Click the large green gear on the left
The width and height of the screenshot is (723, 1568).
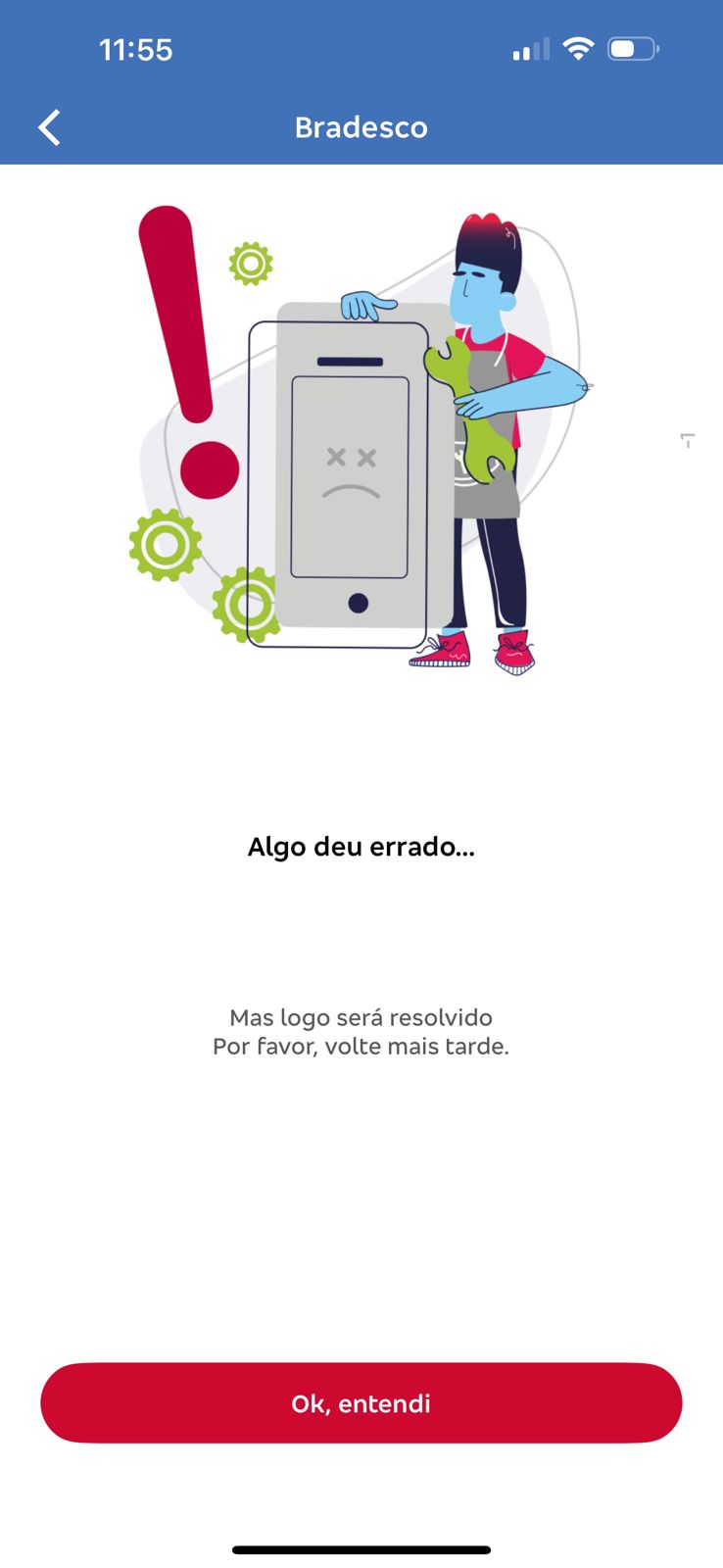coord(166,545)
